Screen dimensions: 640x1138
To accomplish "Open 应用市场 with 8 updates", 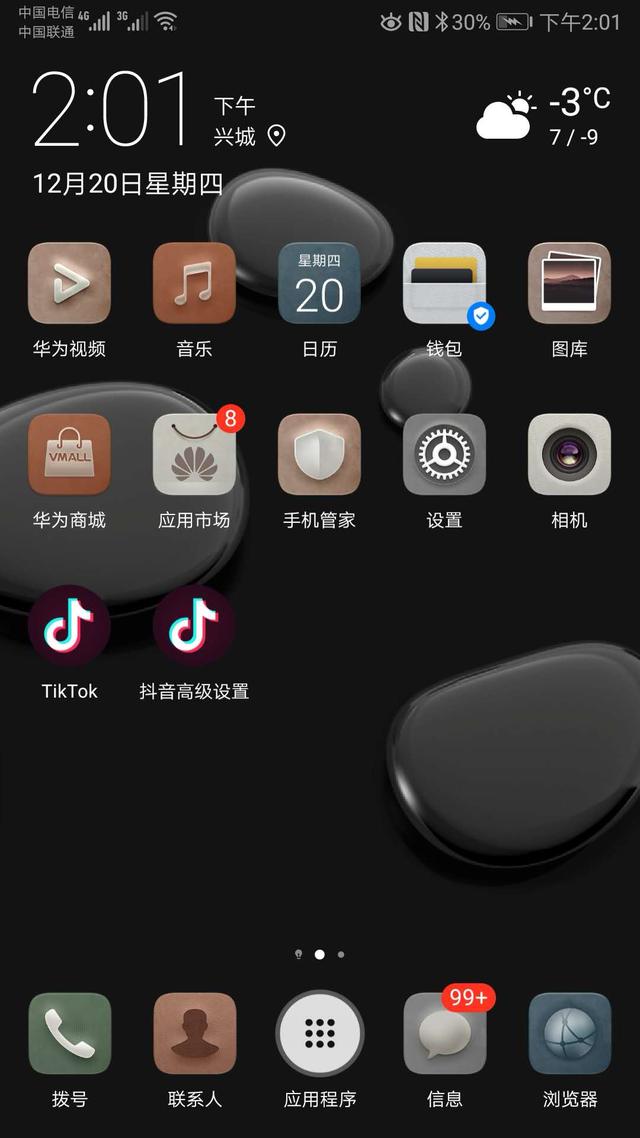I will (x=194, y=455).
